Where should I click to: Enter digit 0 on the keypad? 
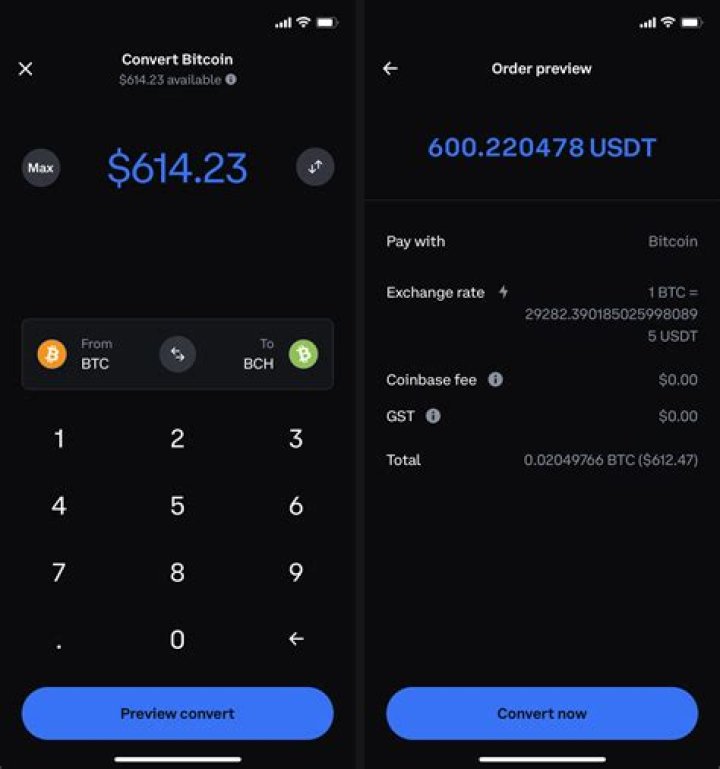point(177,640)
